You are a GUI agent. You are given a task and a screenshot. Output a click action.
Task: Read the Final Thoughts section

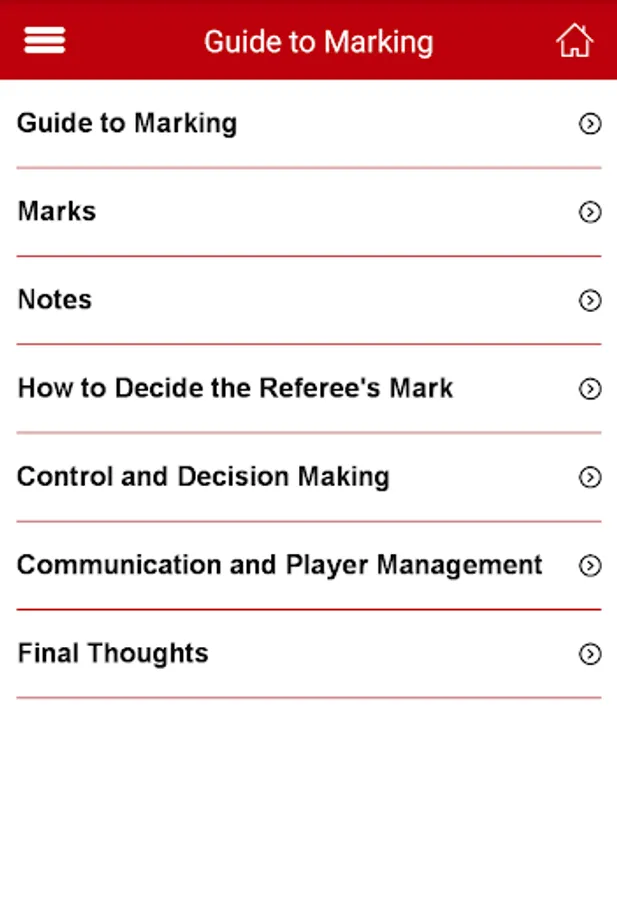(x=309, y=654)
